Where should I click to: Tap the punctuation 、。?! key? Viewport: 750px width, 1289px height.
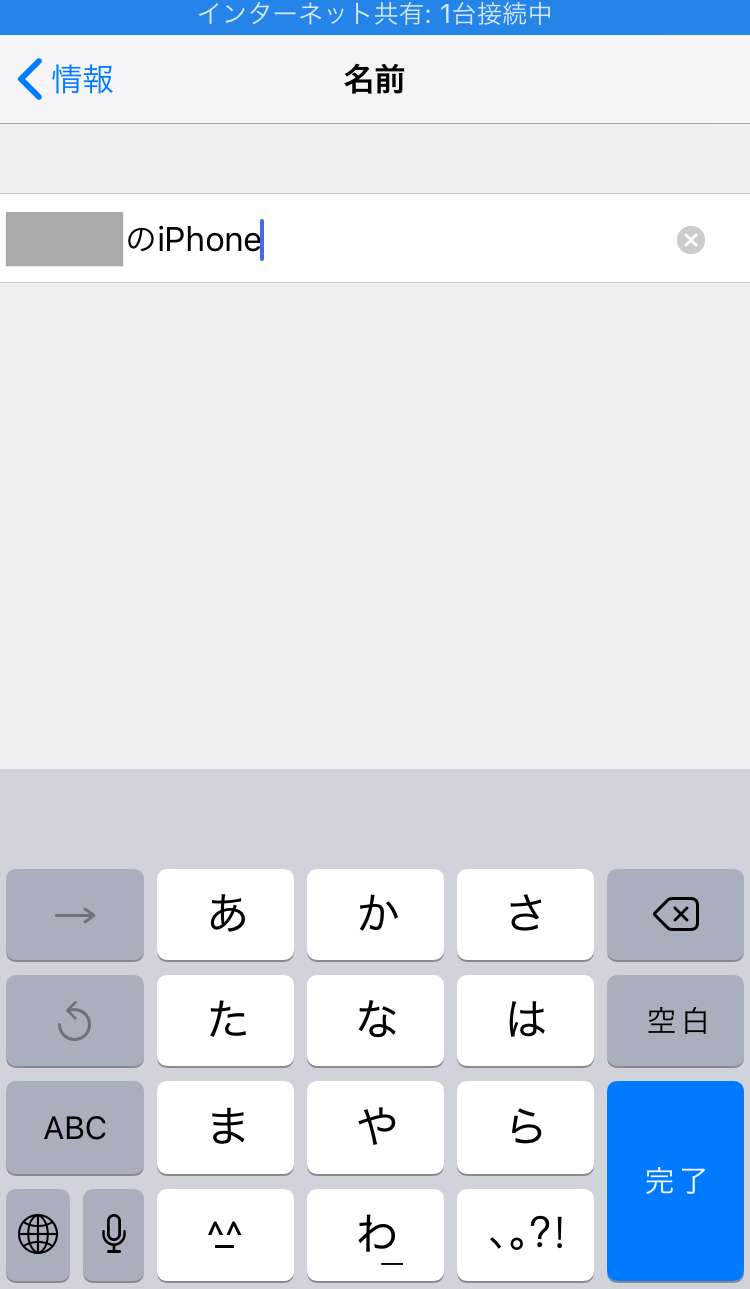[526, 1234]
